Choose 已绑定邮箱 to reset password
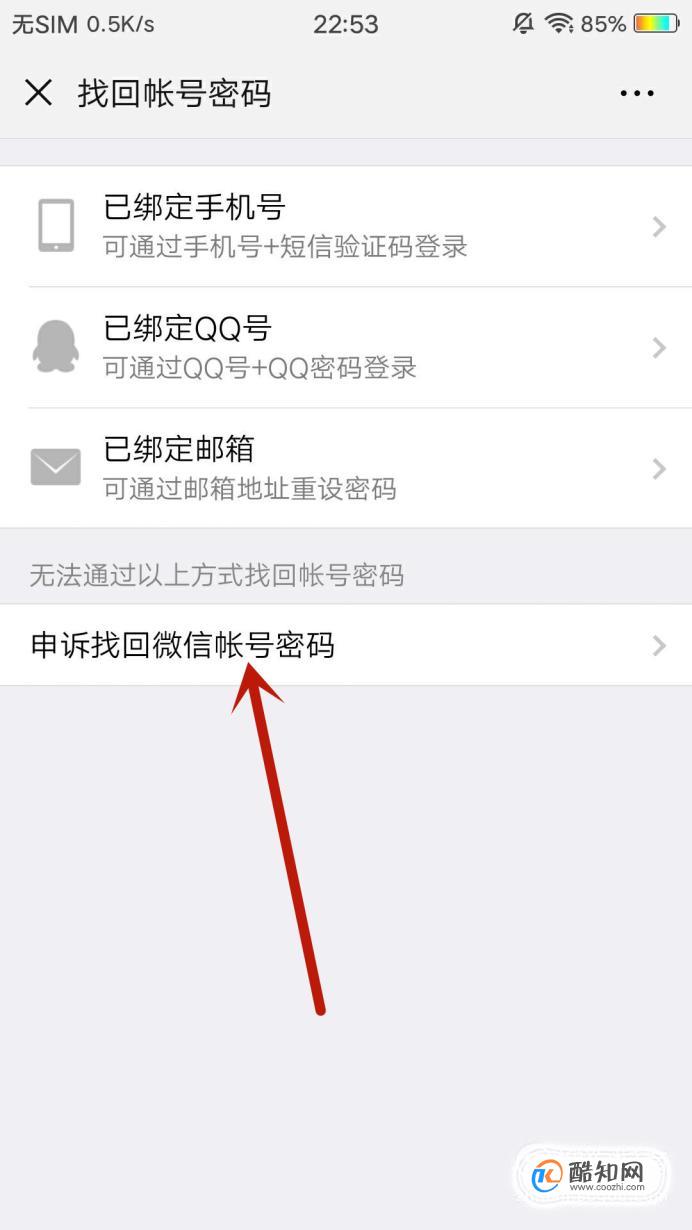Screen dimensions: 692x1230 coord(346,468)
